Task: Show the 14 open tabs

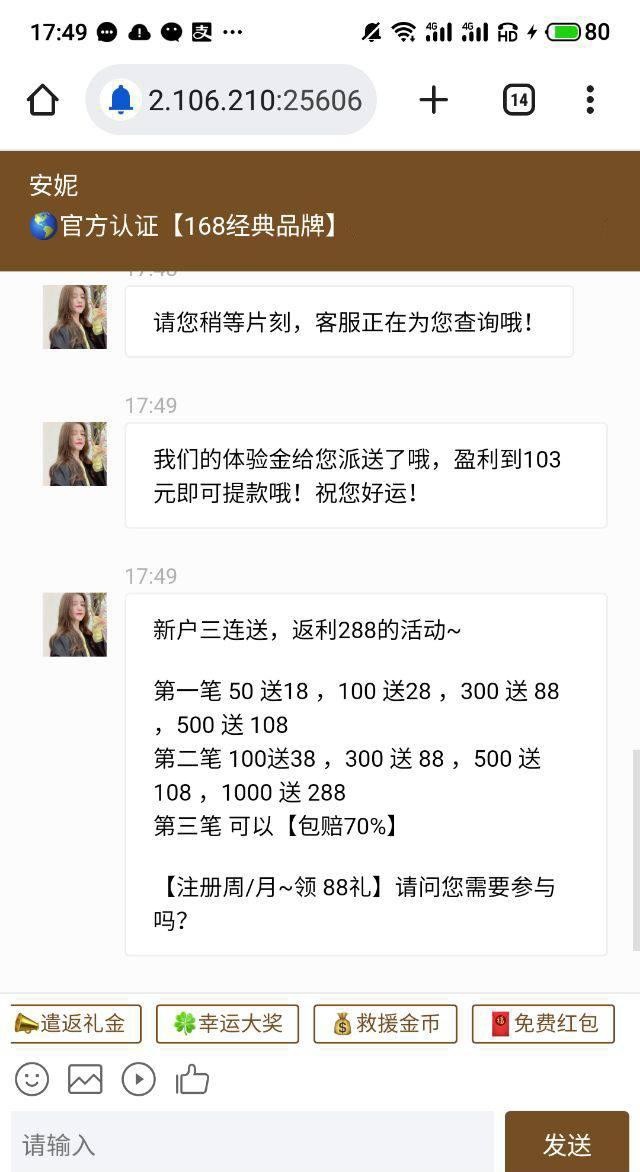Action: point(518,100)
